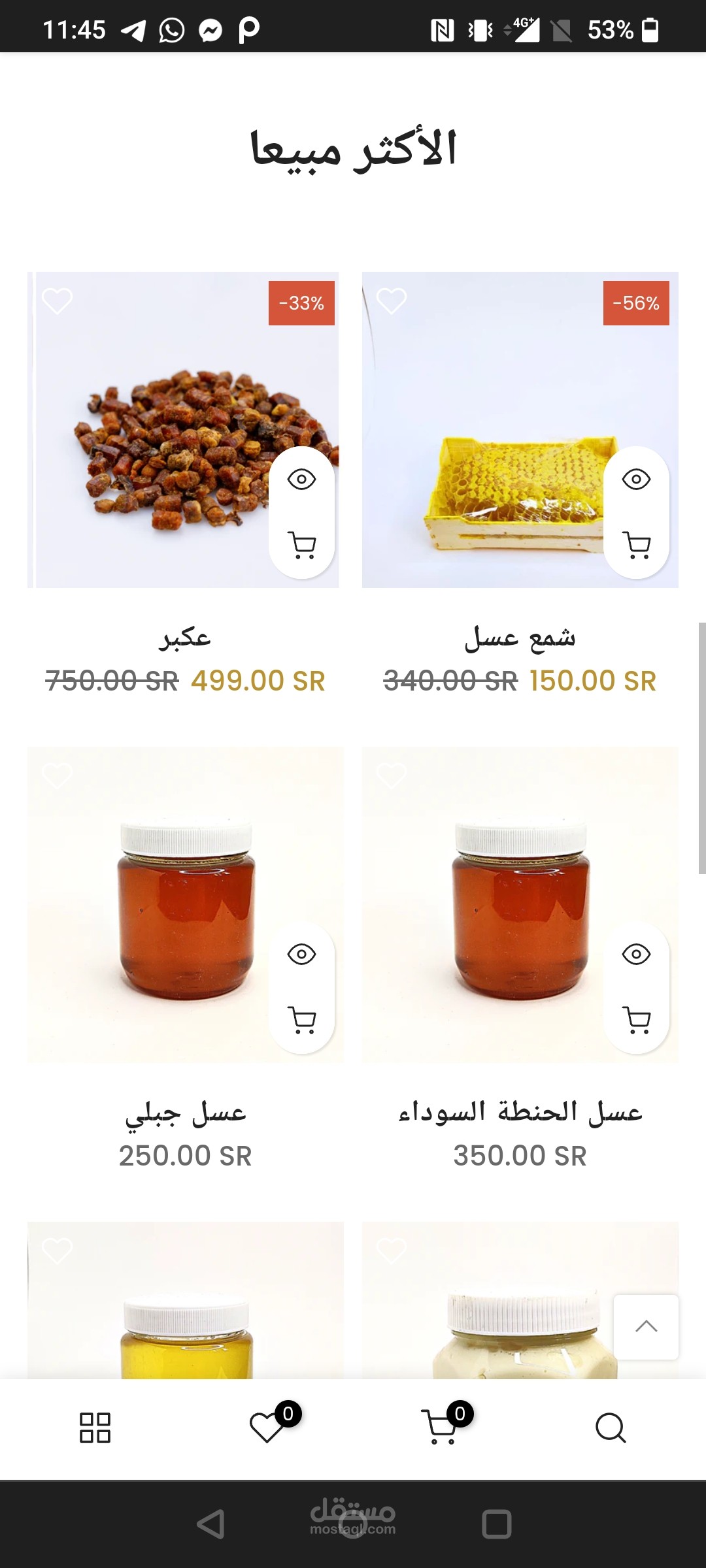
Task: Add عكبر to the wishlist
Action: click(57, 301)
